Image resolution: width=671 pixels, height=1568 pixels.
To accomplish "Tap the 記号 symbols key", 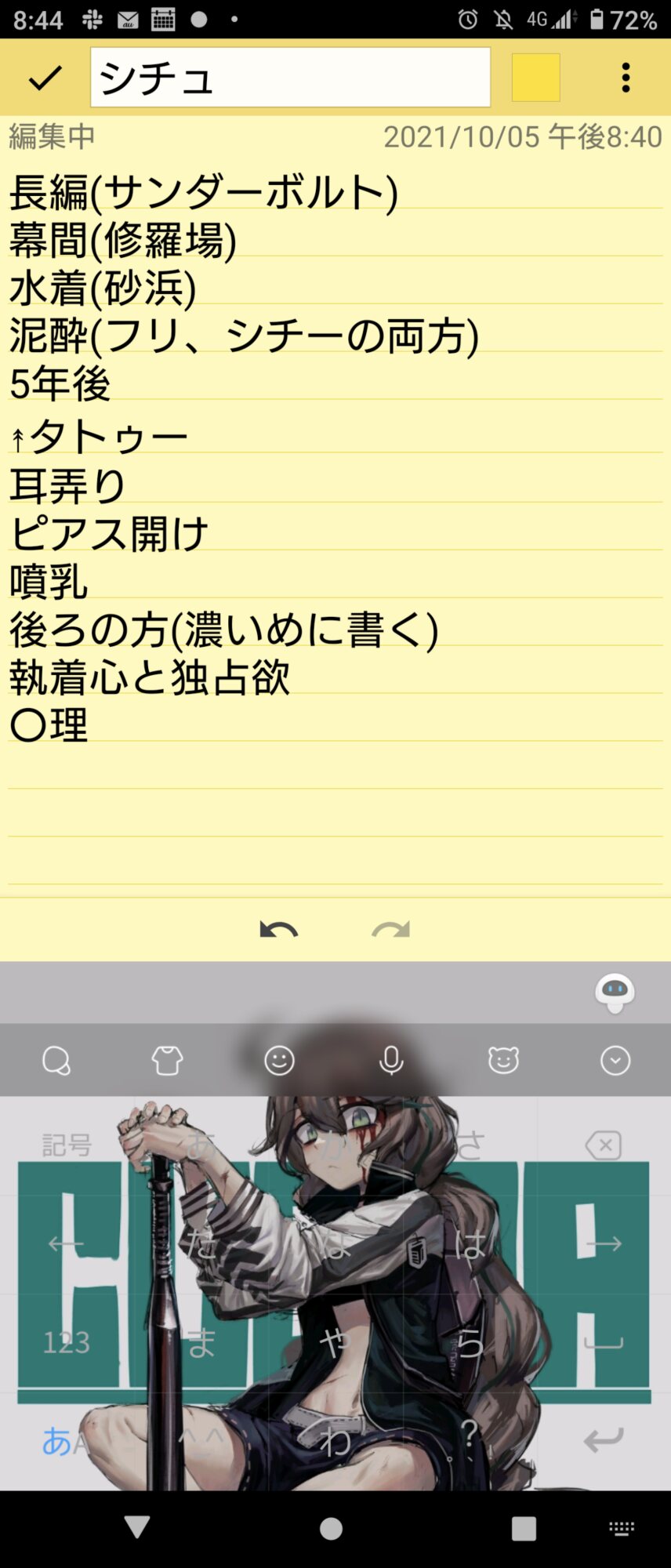I will click(67, 1145).
